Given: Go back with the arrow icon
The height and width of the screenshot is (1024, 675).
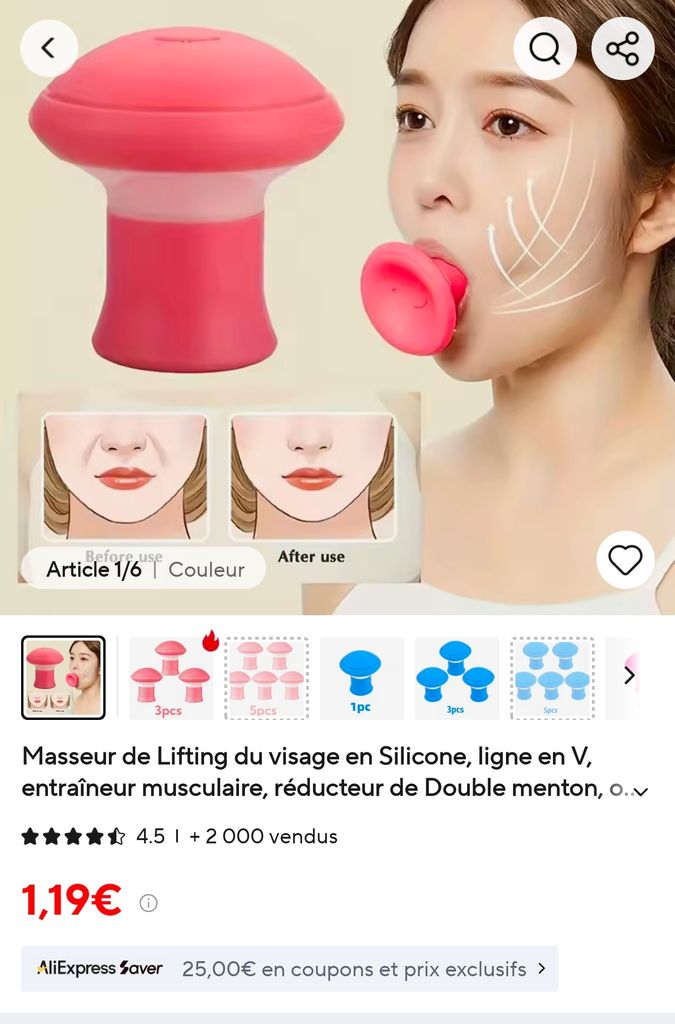Looking at the screenshot, I should click(49, 48).
